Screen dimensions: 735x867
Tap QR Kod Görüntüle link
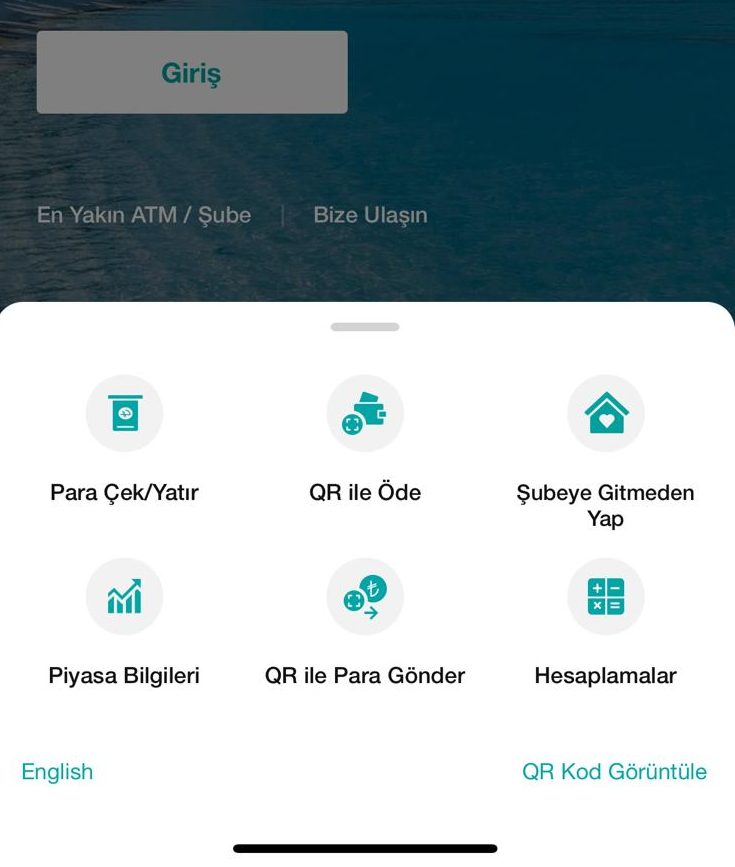point(614,772)
